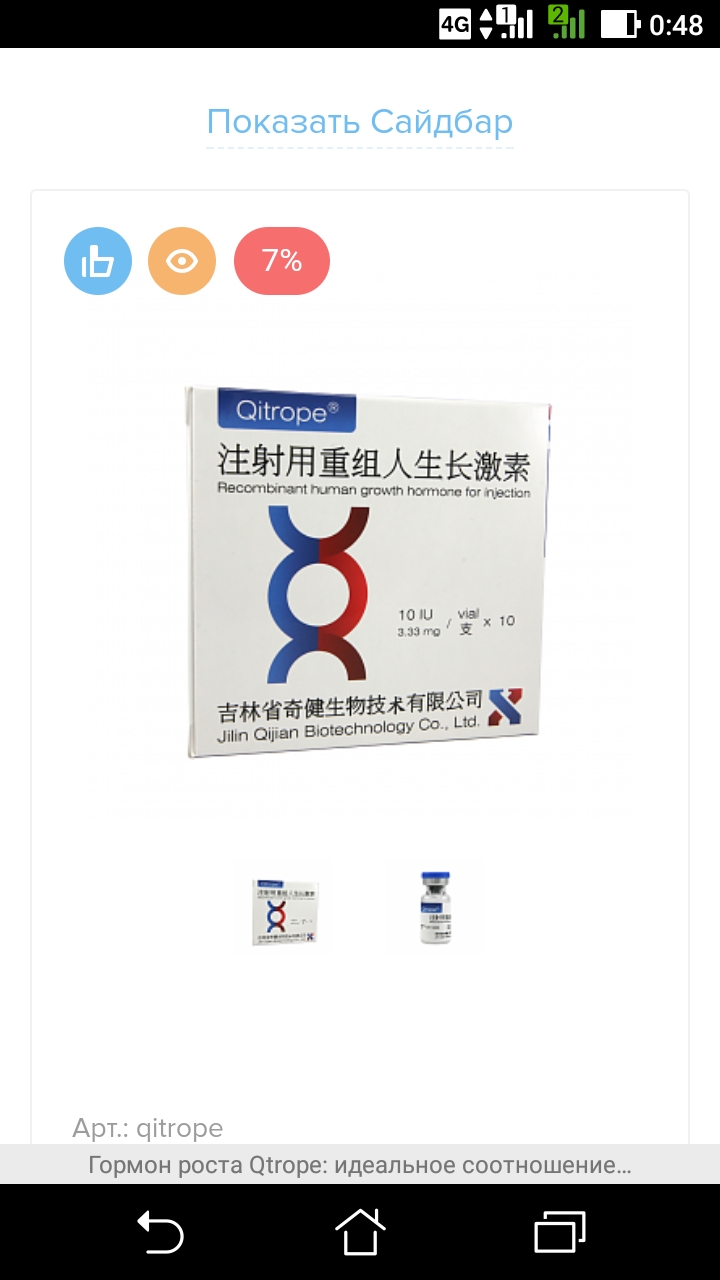Tap the Показать Сайдбар link
This screenshot has width=720, height=1280.
pyautogui.click(x=359, y=122)
